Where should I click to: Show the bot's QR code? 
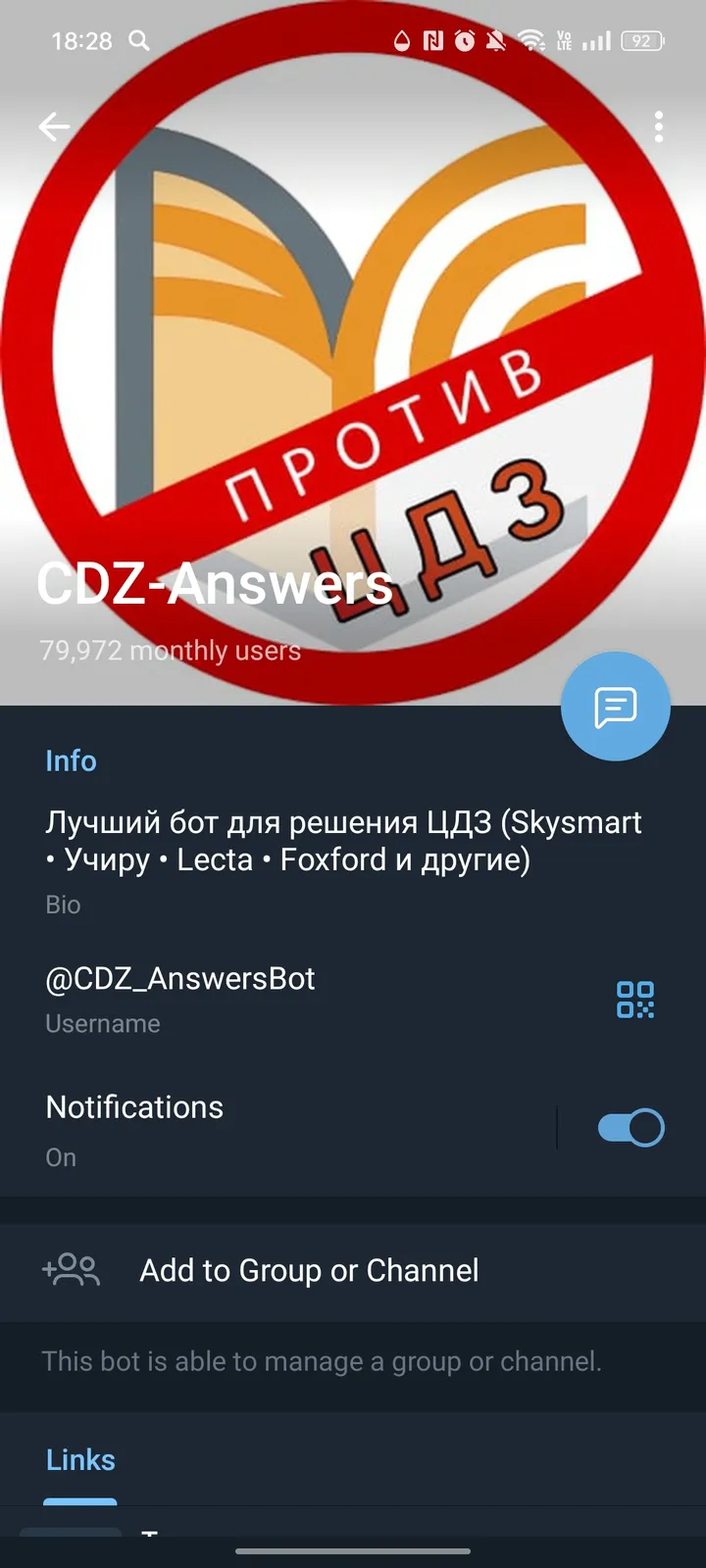pyautogui.click(x=635, y=1001)
